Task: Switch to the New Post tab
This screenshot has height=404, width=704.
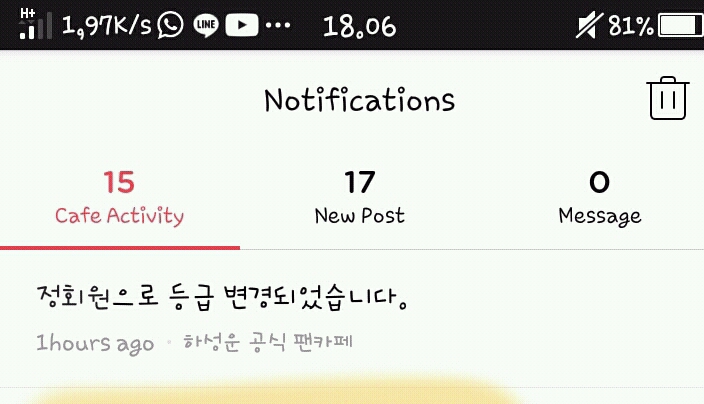Action: click(x=360, y=198)
